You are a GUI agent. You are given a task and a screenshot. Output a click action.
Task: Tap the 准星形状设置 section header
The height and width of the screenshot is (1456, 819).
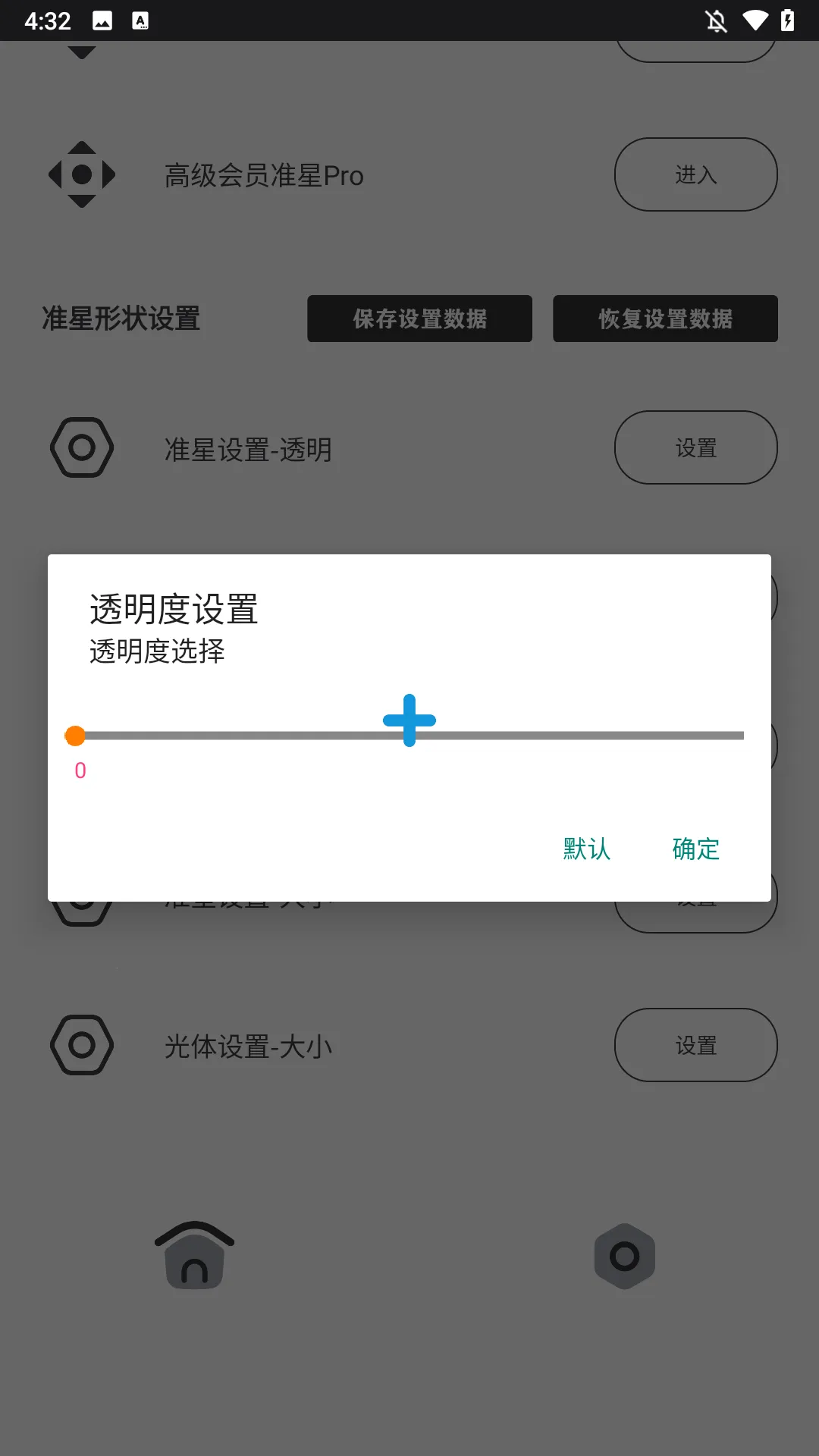[120, 319]
